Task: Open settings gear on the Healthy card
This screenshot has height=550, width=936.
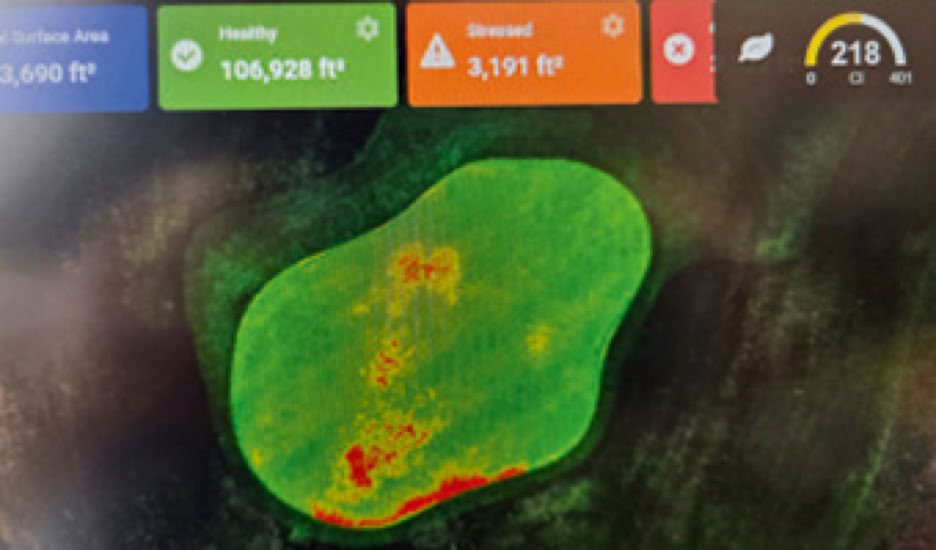Action: [x=367, y=29]
